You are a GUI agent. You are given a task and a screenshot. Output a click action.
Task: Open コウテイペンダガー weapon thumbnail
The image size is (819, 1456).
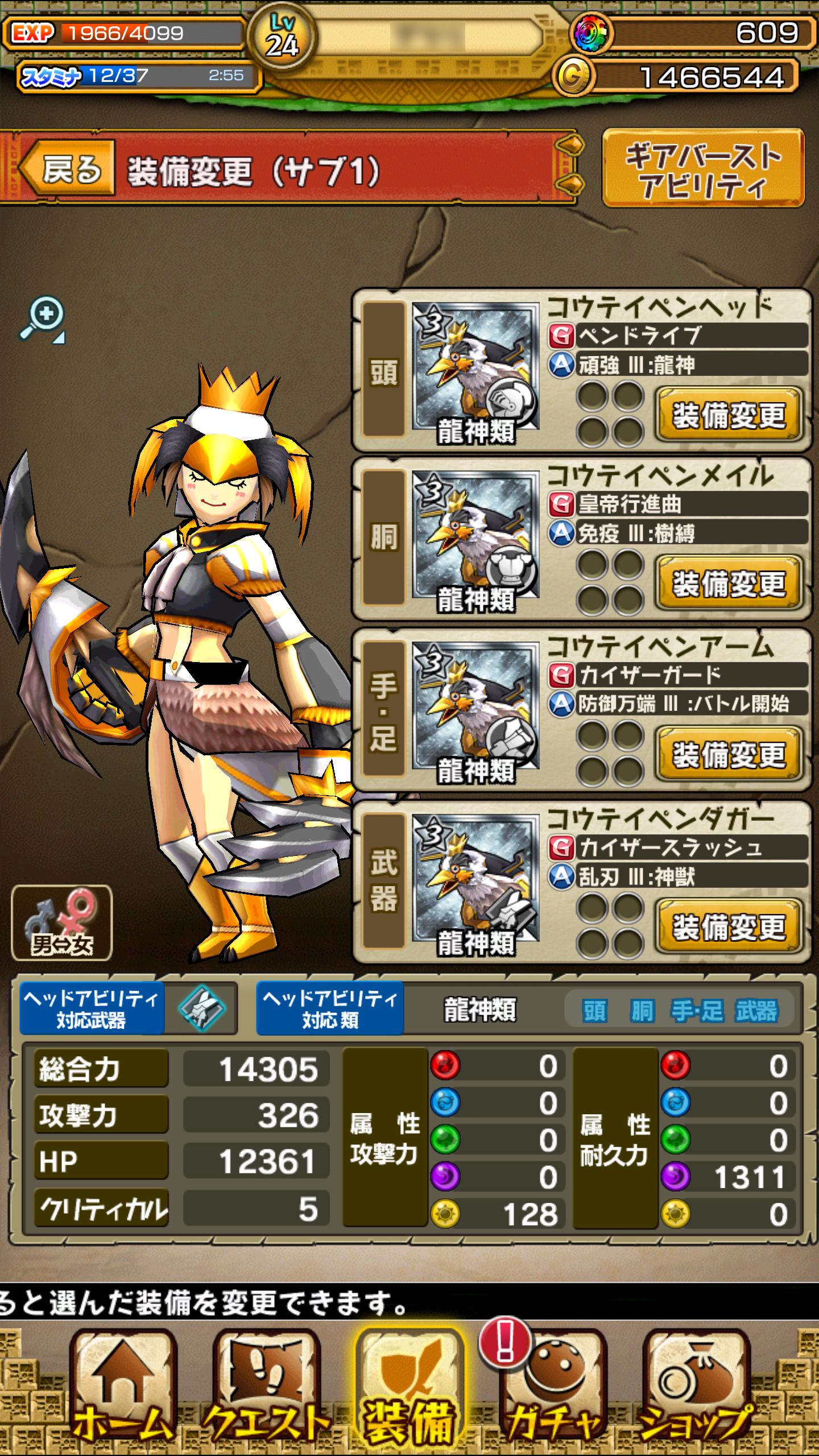(x=475, y=884)
